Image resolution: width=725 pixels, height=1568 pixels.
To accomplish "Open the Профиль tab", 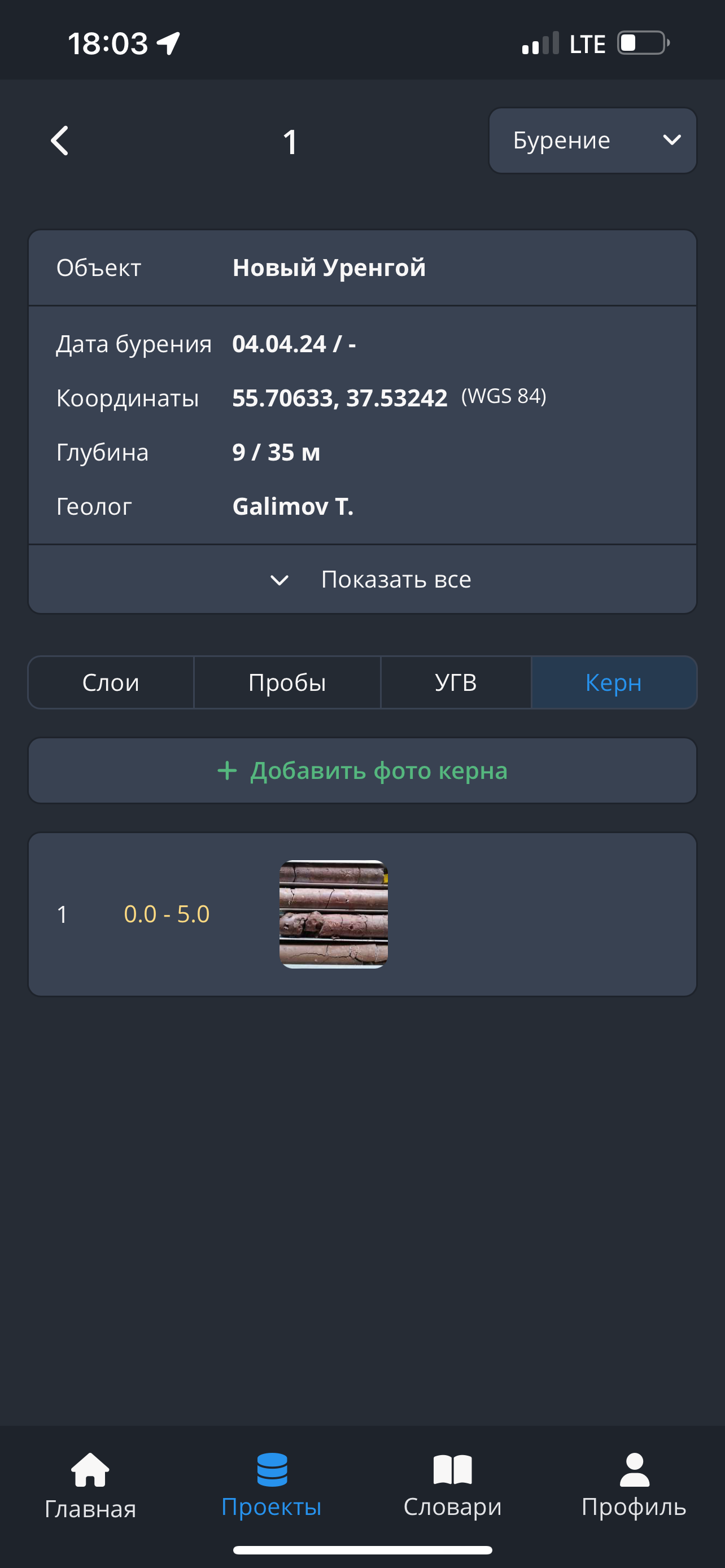I will pos(634,1484).
